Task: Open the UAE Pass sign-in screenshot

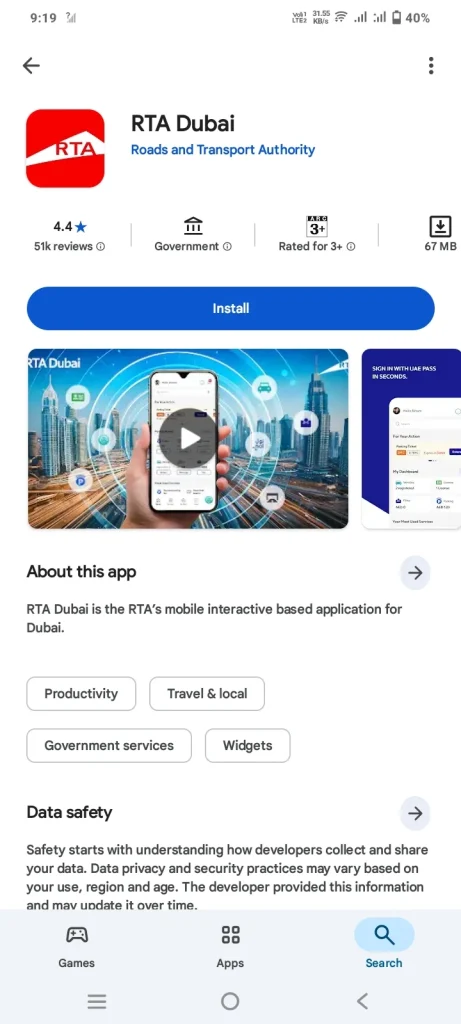Action: pos(411,439)
